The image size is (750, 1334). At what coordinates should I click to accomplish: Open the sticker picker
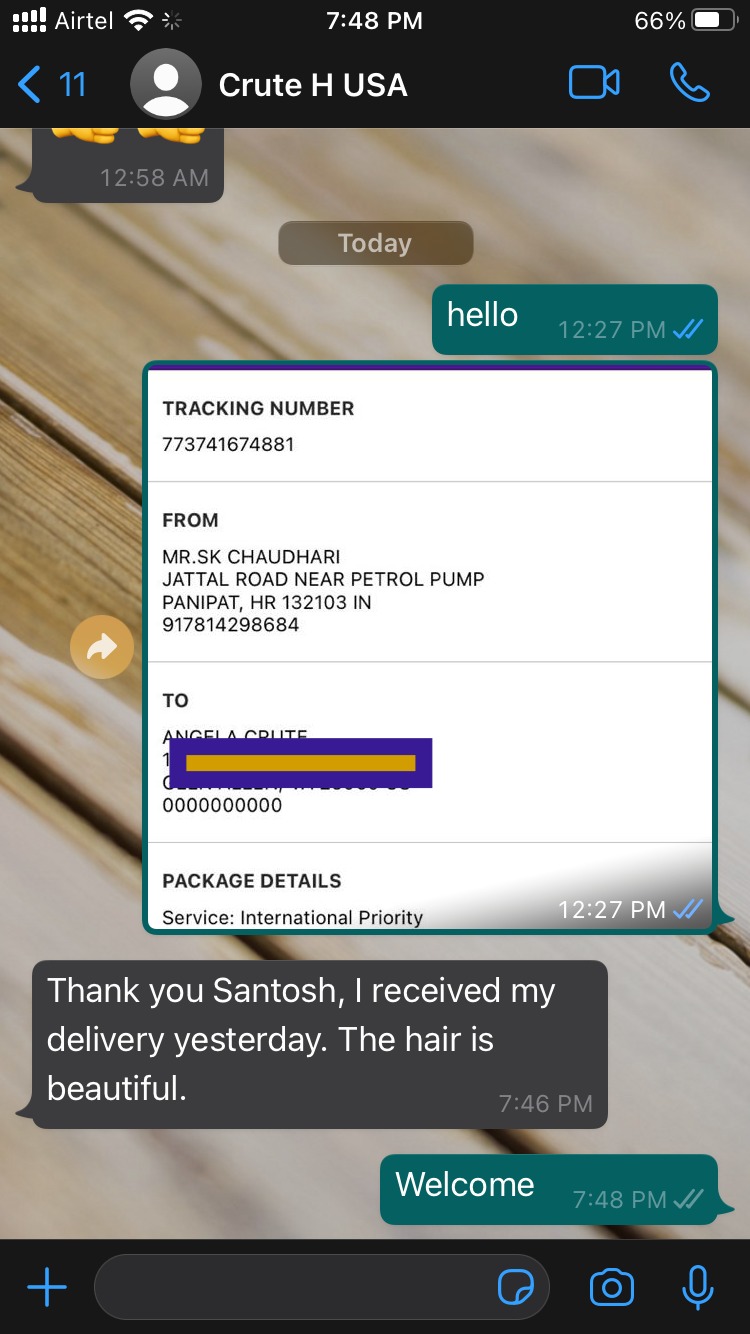coord(516,1287)
